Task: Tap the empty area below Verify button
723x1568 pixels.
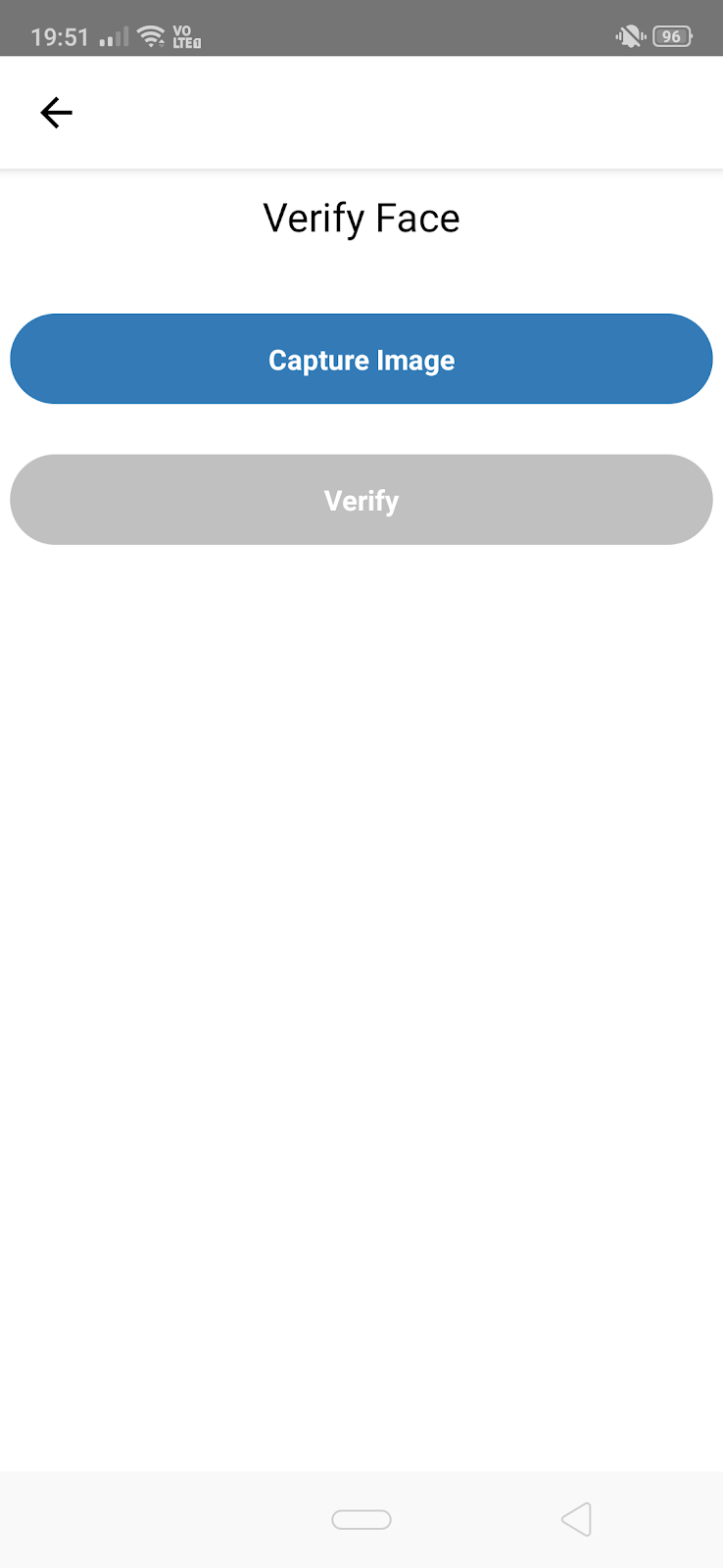Action: 361,980
